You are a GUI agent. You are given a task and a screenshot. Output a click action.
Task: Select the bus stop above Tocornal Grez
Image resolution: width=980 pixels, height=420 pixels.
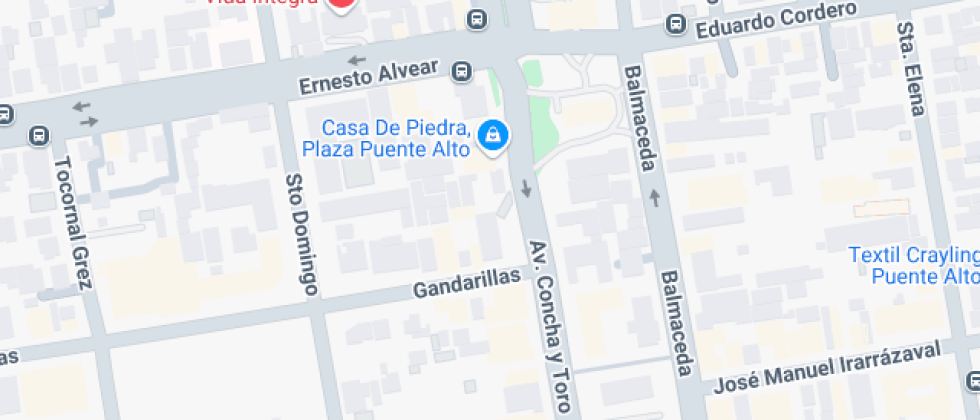pos(39,134)
